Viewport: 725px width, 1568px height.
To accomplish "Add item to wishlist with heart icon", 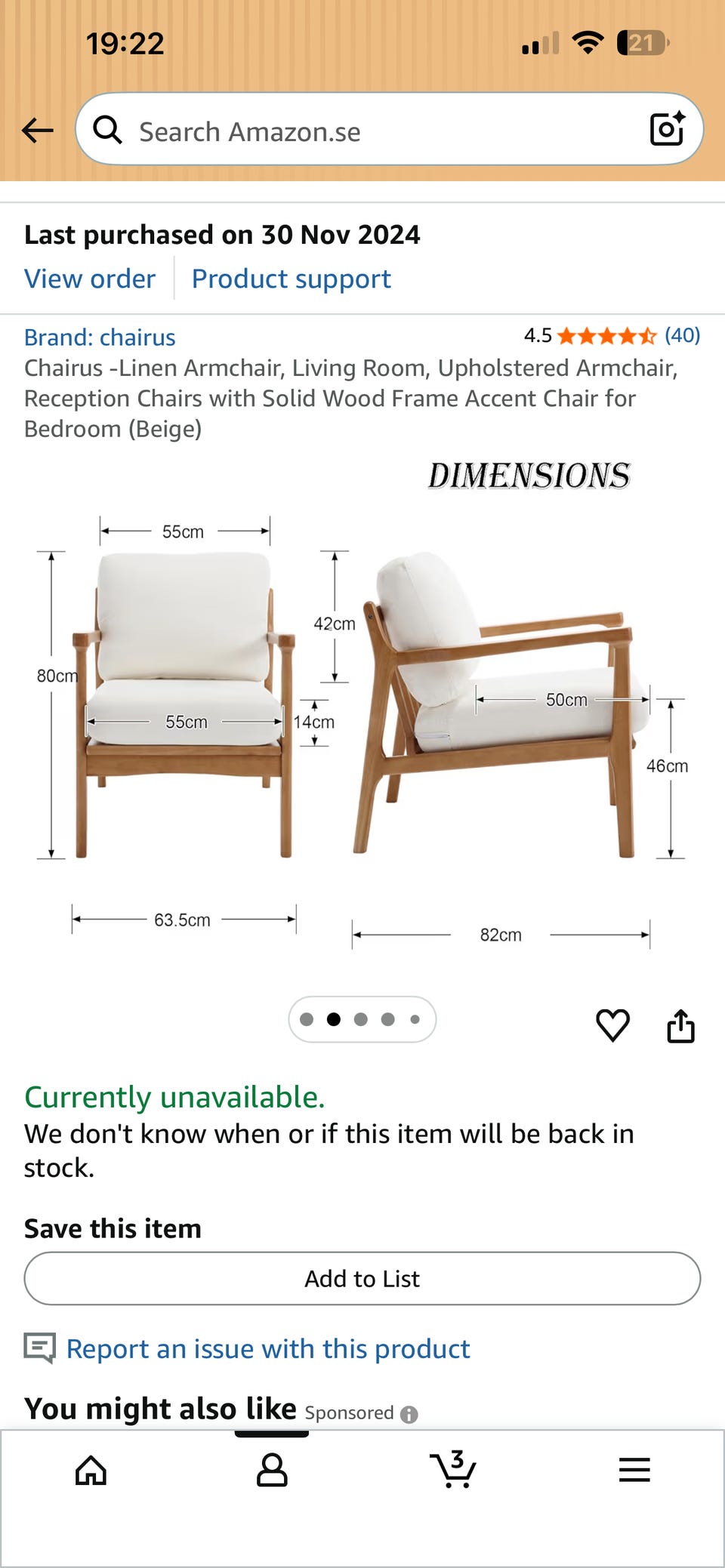I will click(x=613, y=1026).
